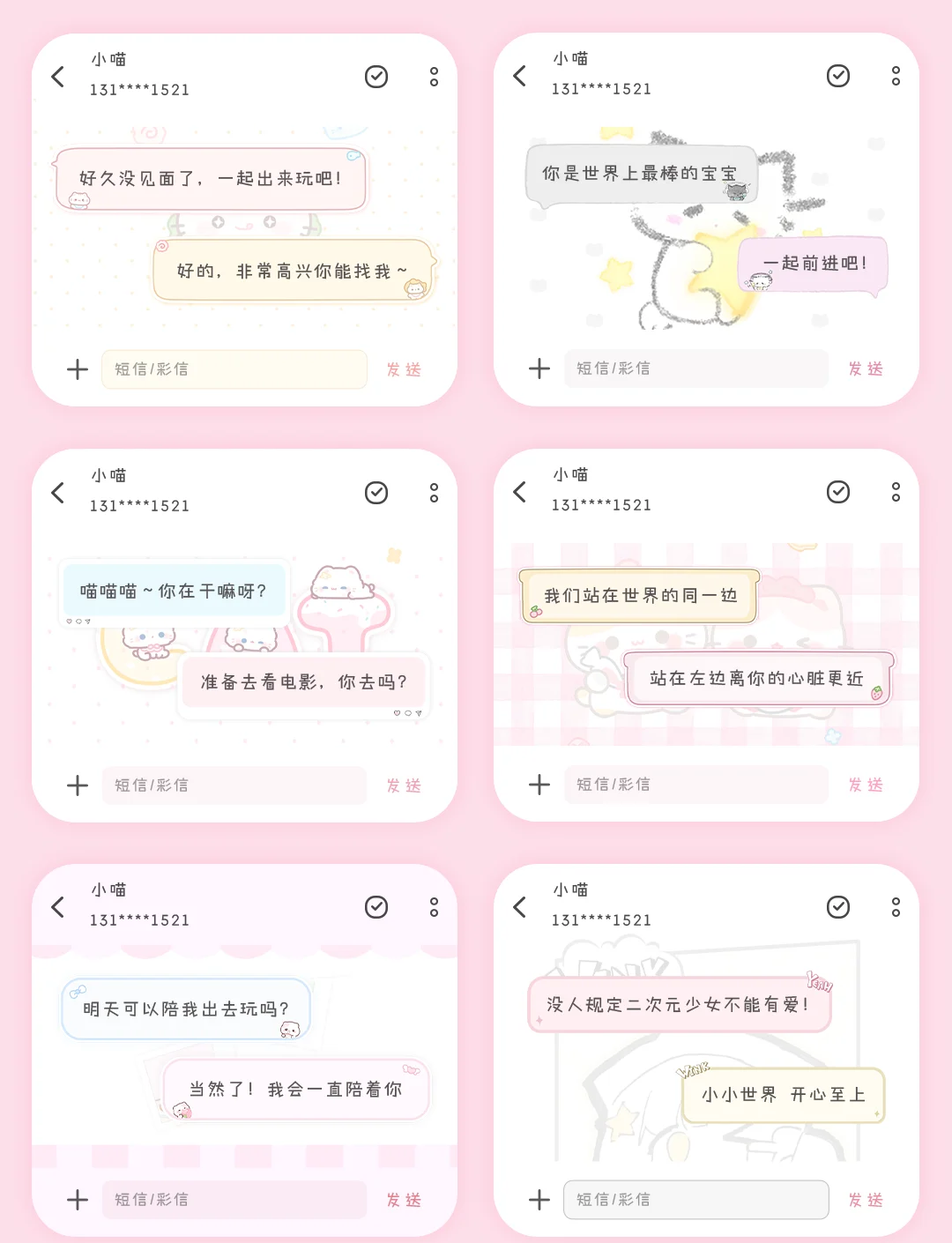Toggle the checkmark circle in the middle-left panel

pos(376,493)
